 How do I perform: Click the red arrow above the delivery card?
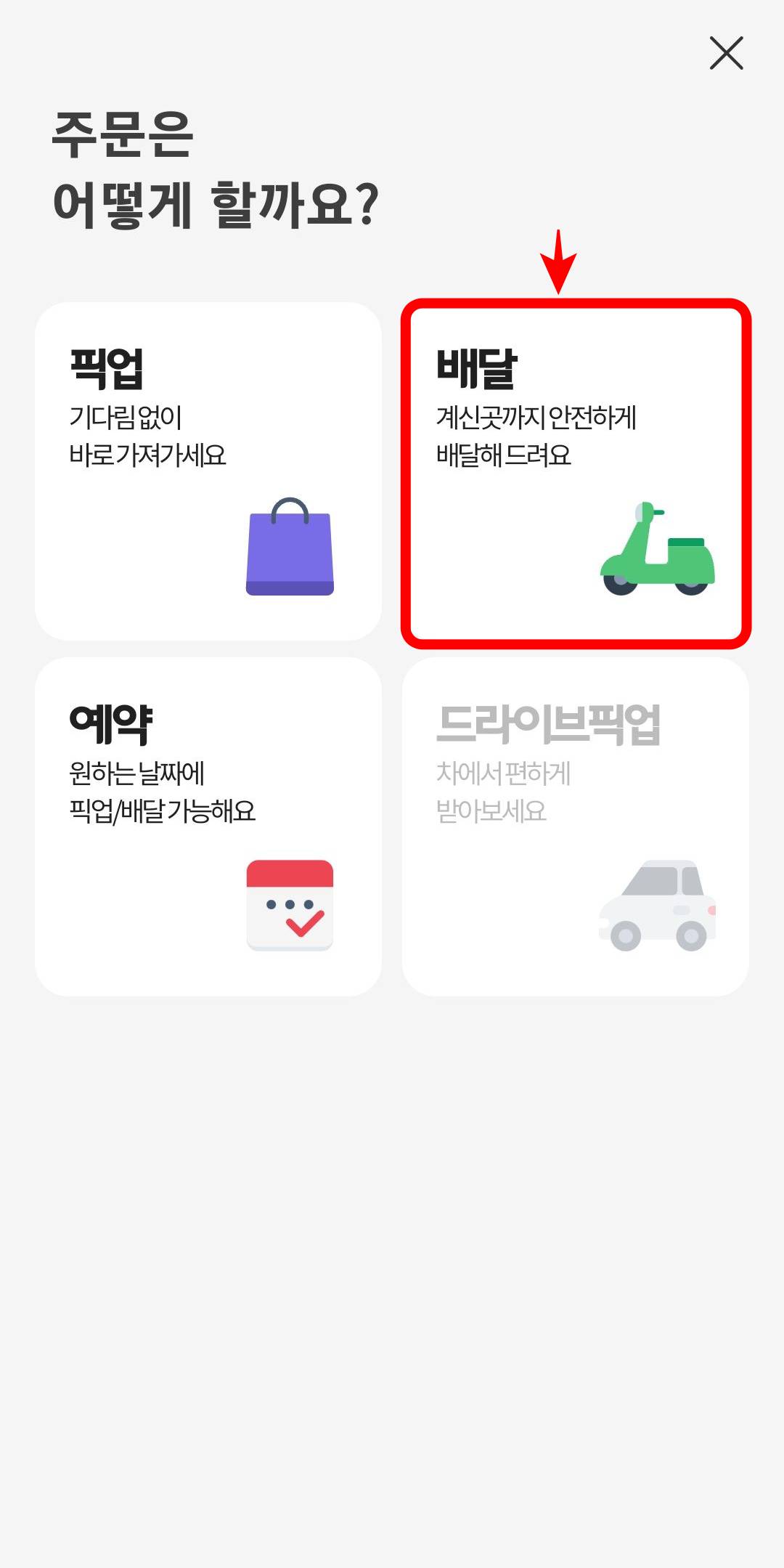pos(559,261)
